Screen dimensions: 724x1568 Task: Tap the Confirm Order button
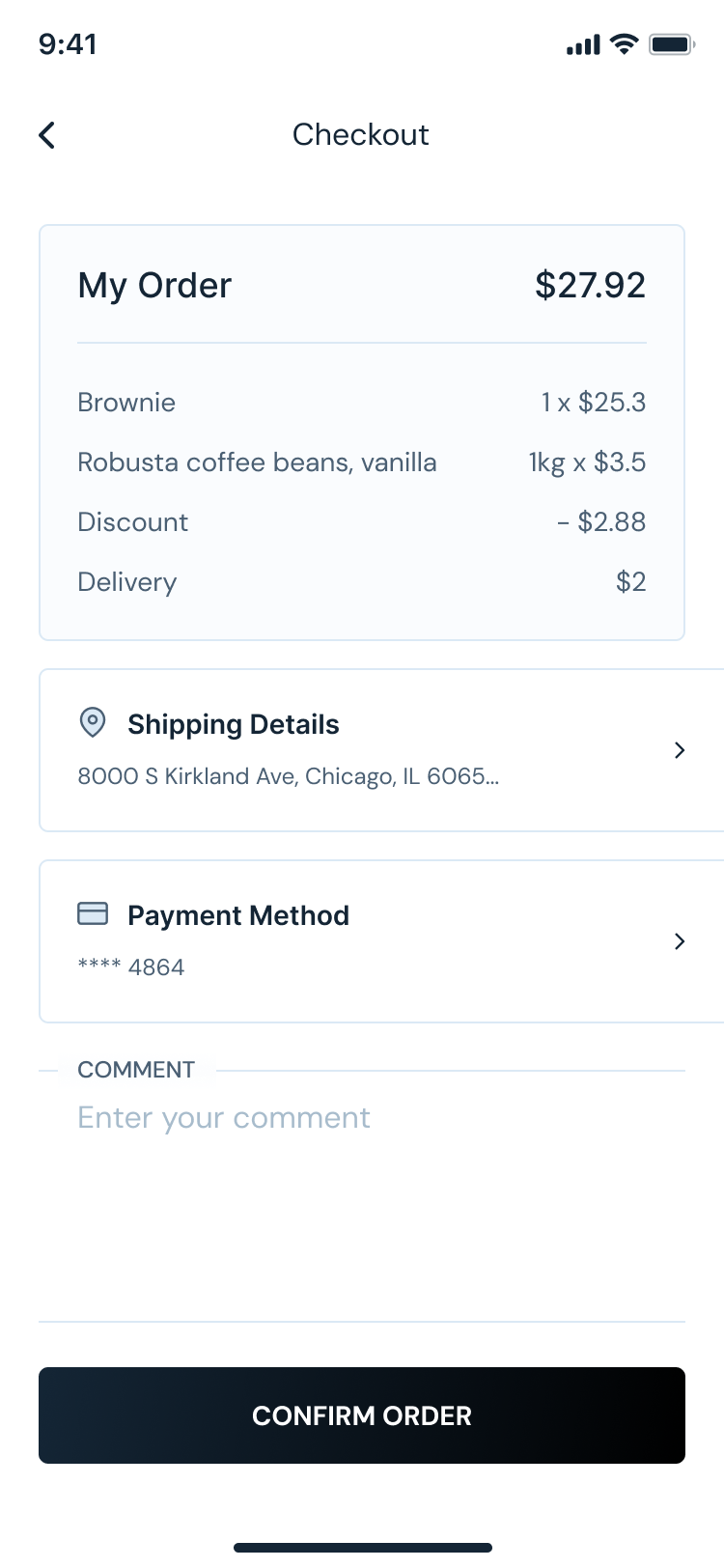click(362, 1415)
